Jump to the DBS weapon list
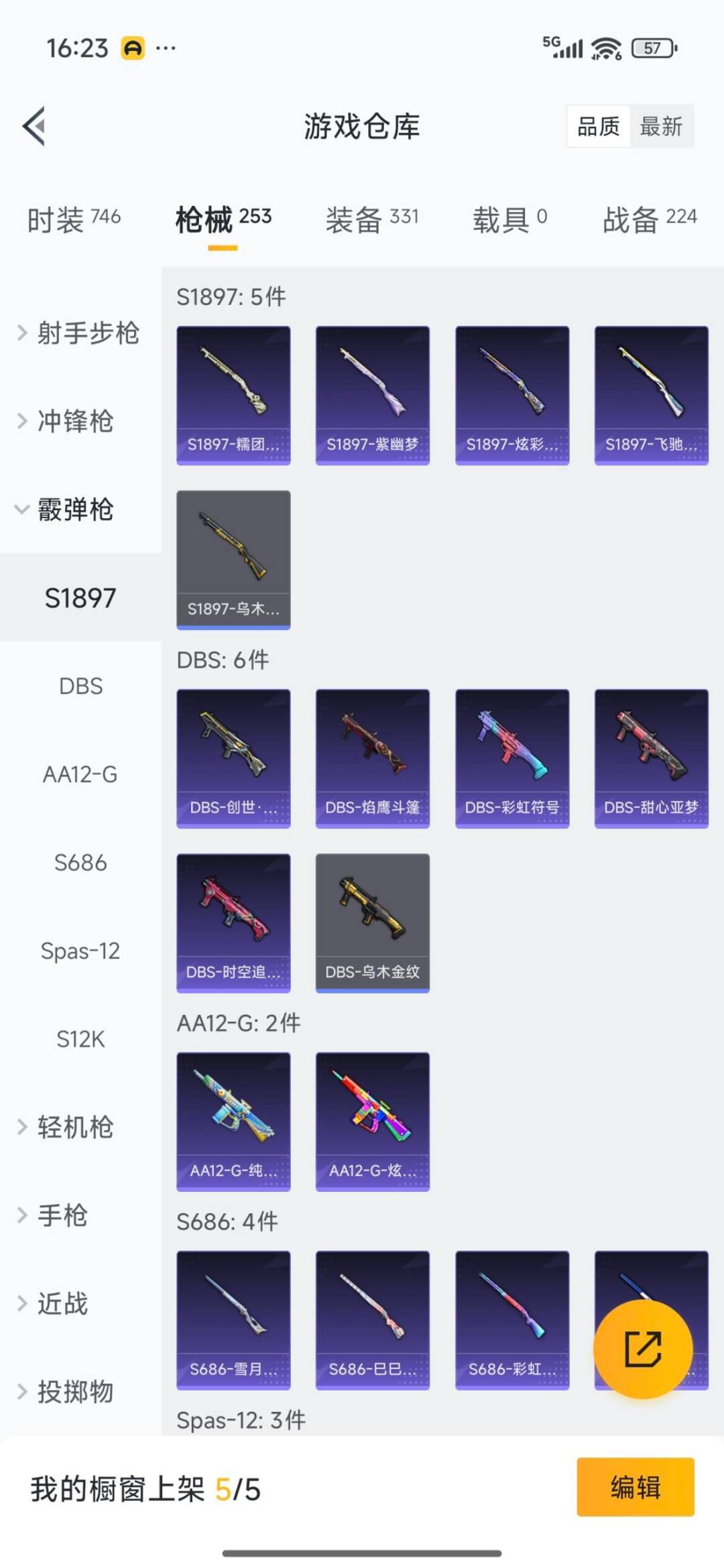This screenshot has width=724, height=1568. pyautogui.click(x=80, y=686)
